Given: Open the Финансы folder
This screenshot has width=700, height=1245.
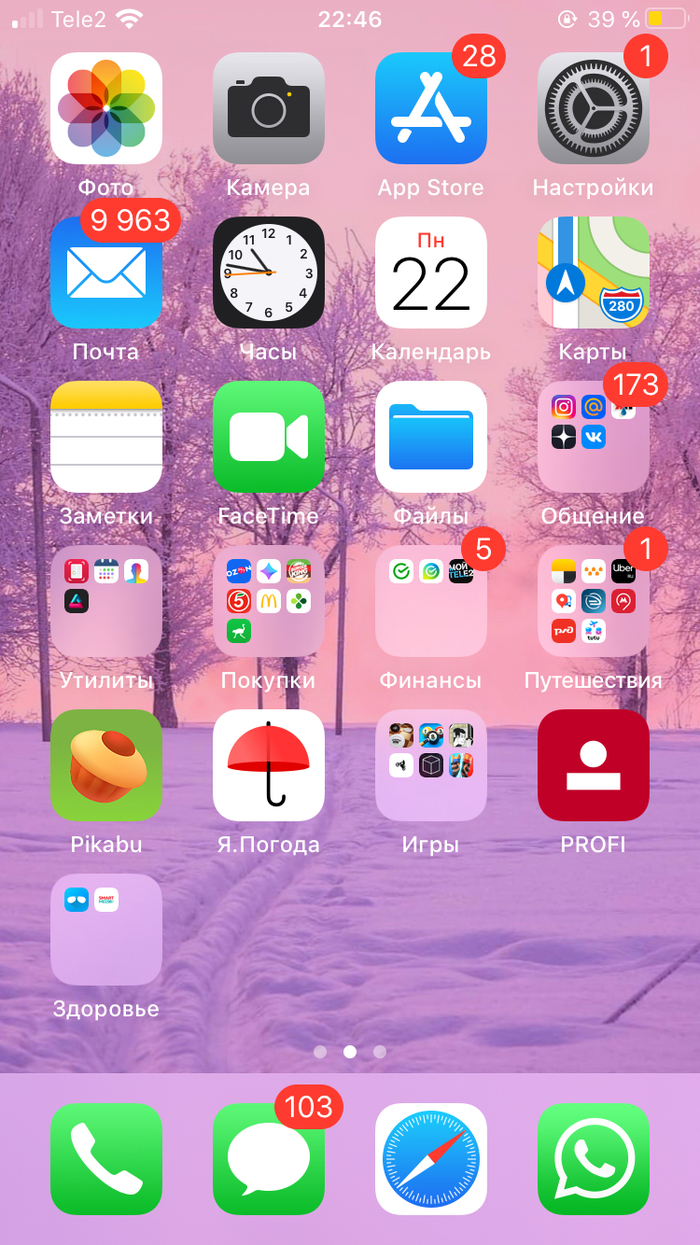Looking at the screenshot, I should [430, 600].
